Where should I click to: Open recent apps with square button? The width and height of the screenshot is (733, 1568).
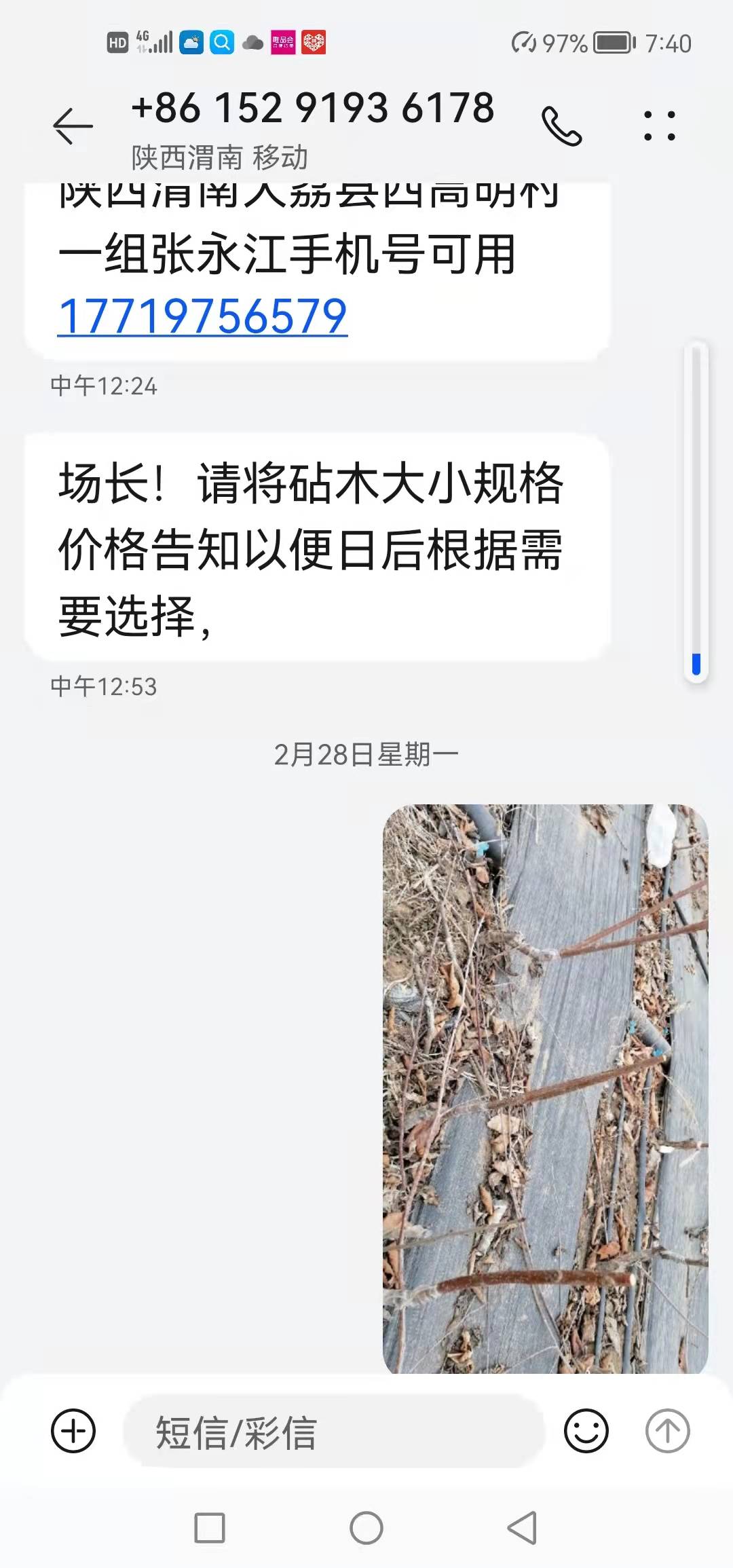[210, 1529]
